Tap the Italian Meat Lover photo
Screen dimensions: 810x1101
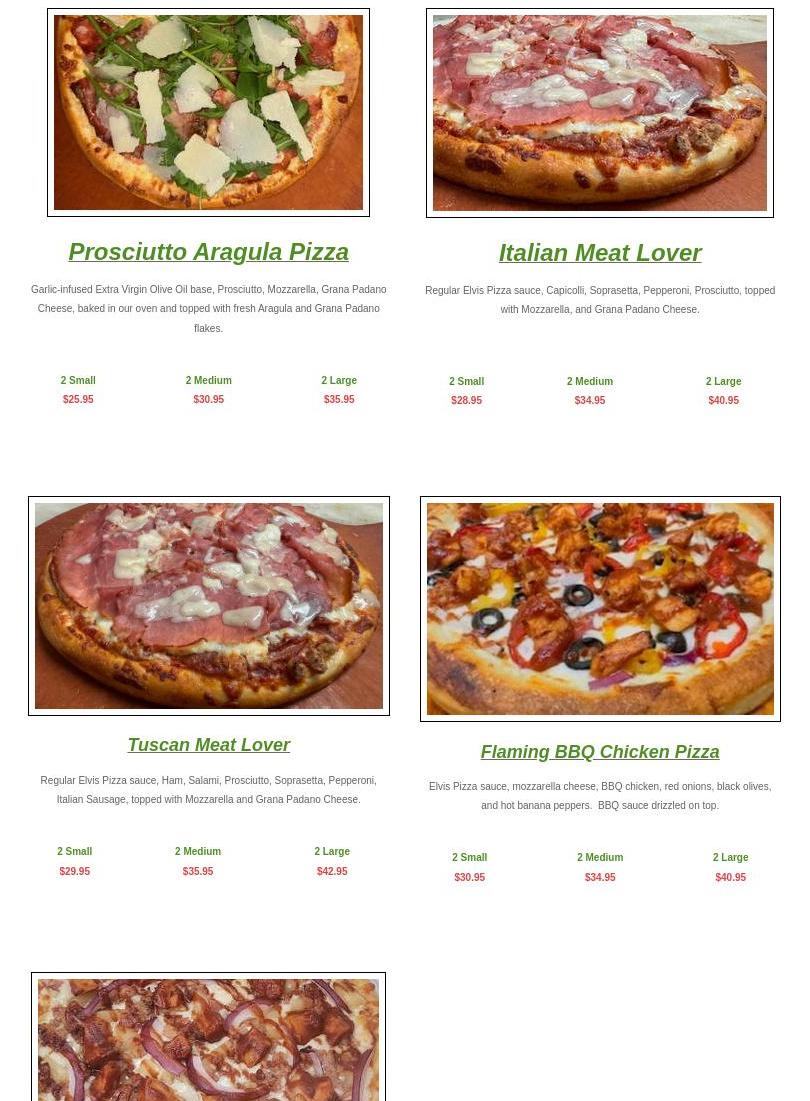coord(600,113)
